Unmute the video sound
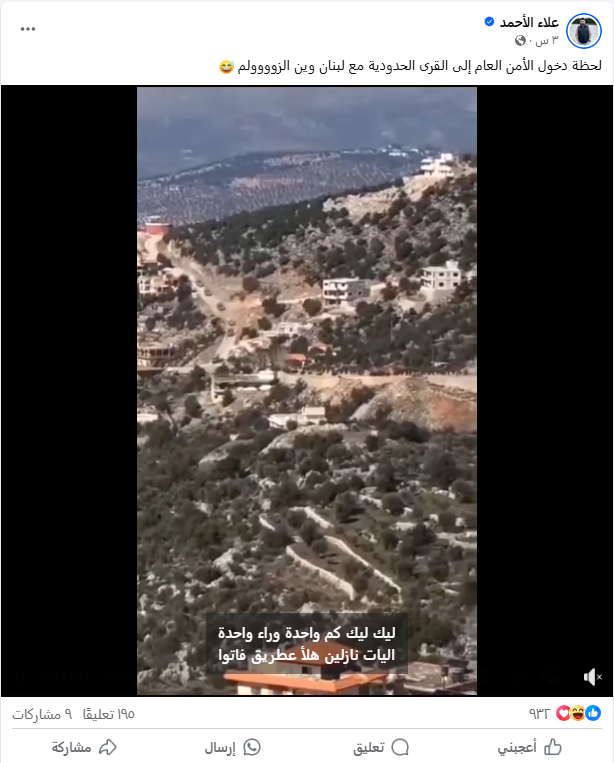The height and width of the screenshot is (763, 614). (x=592, y=677)
